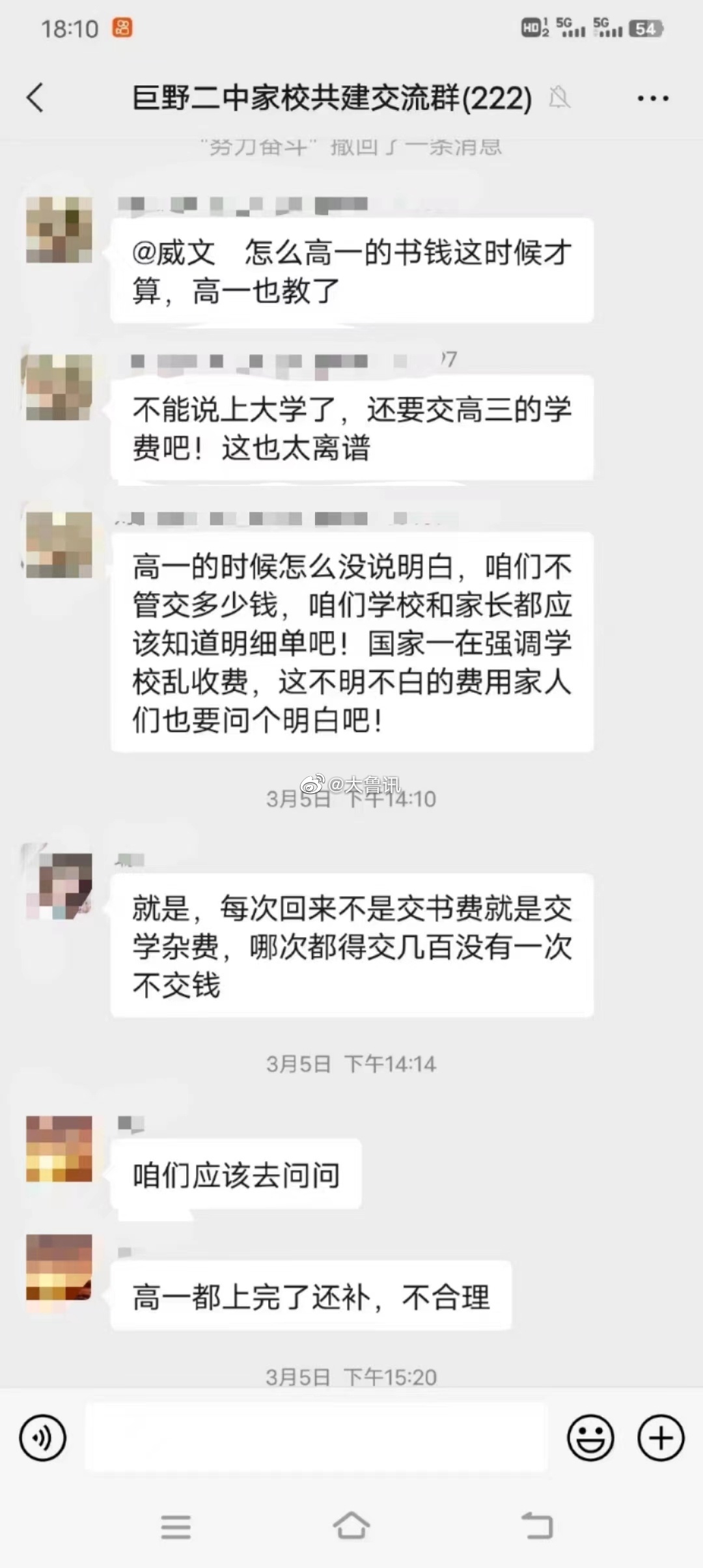
Task: Tap the back chevron to leave the chat
Action: tap(37, 98)
